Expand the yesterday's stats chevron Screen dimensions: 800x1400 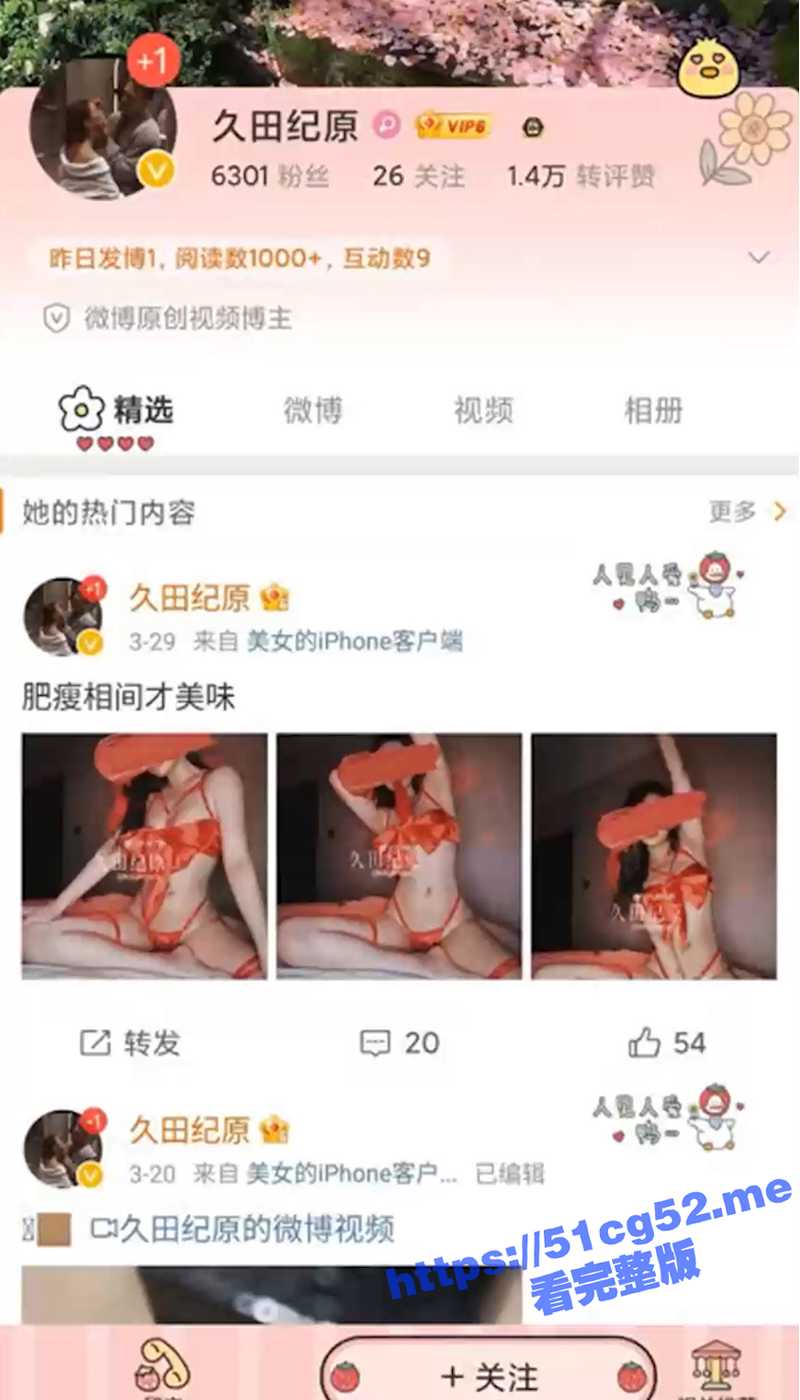click(x=759, y=258)
